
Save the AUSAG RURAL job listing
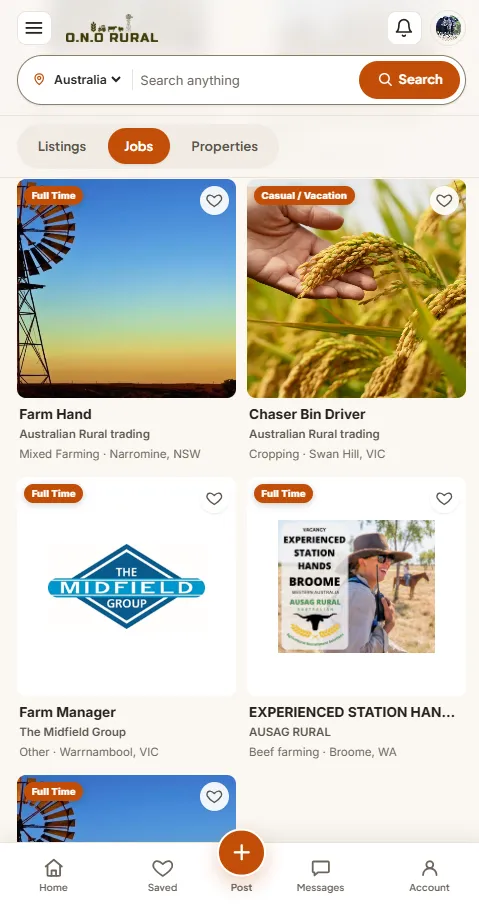point(444,499)
